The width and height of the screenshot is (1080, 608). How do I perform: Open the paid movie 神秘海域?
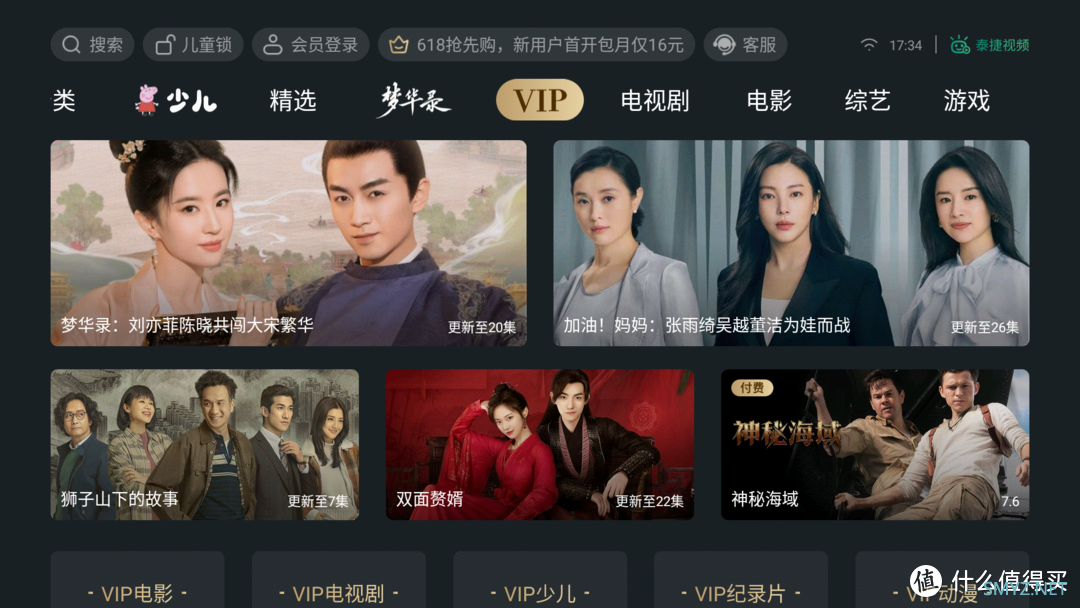pos(875,444)
